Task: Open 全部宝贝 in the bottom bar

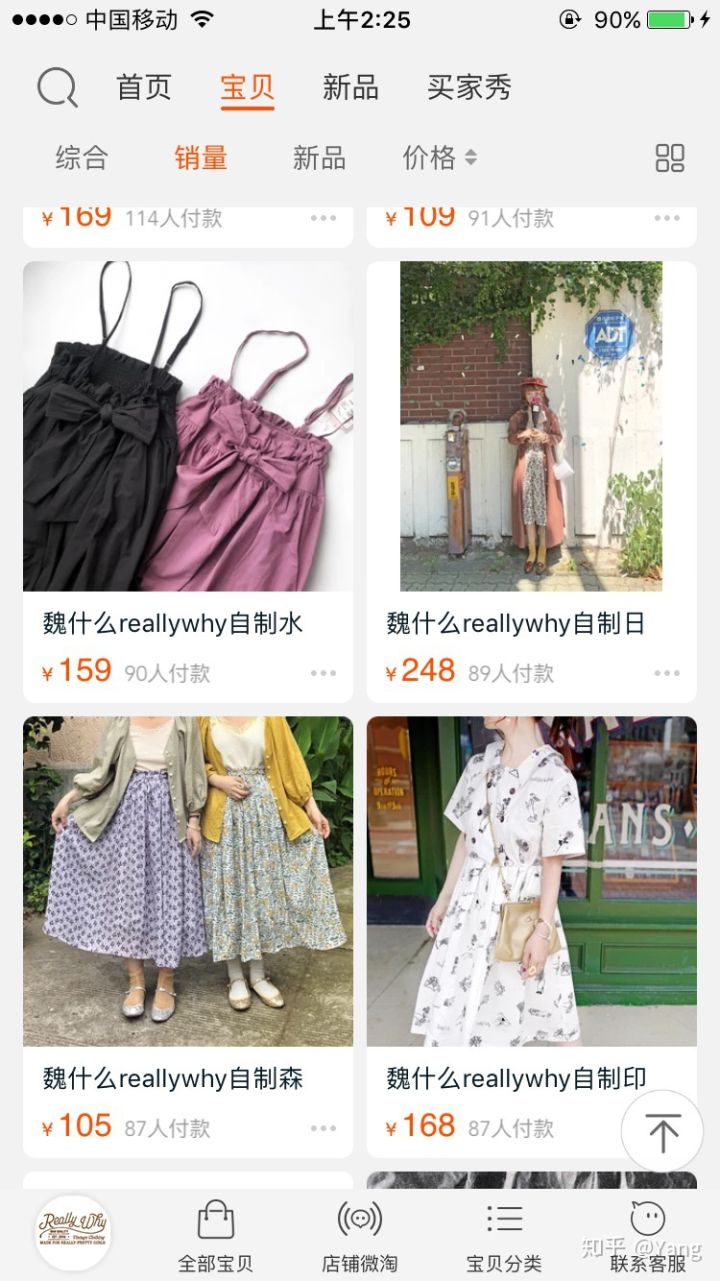Action: pyautogui.click(x=215, y=1236)
